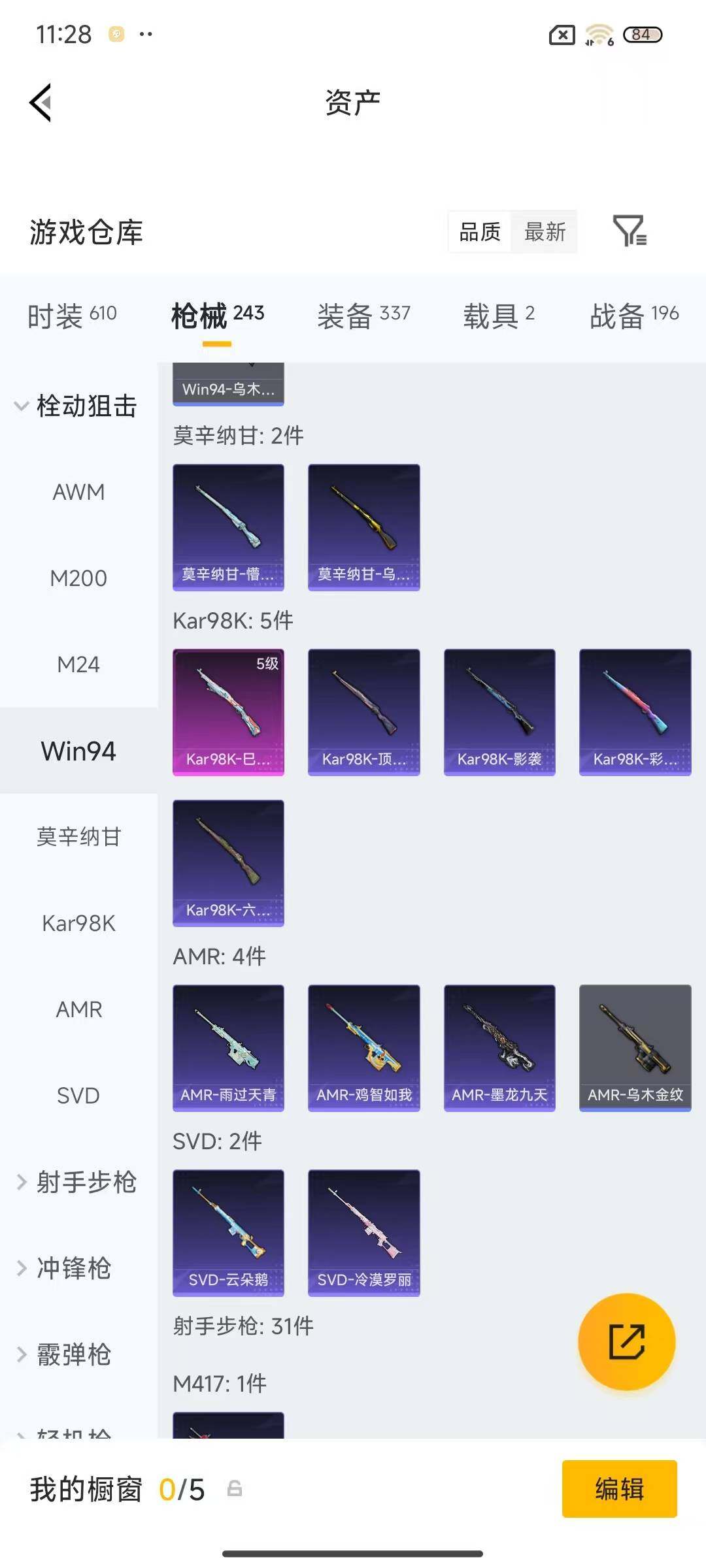Viewport: 706px width, 1568px height.
Task: Tap the battery indicator showing 84
Action: coord(643,34)
